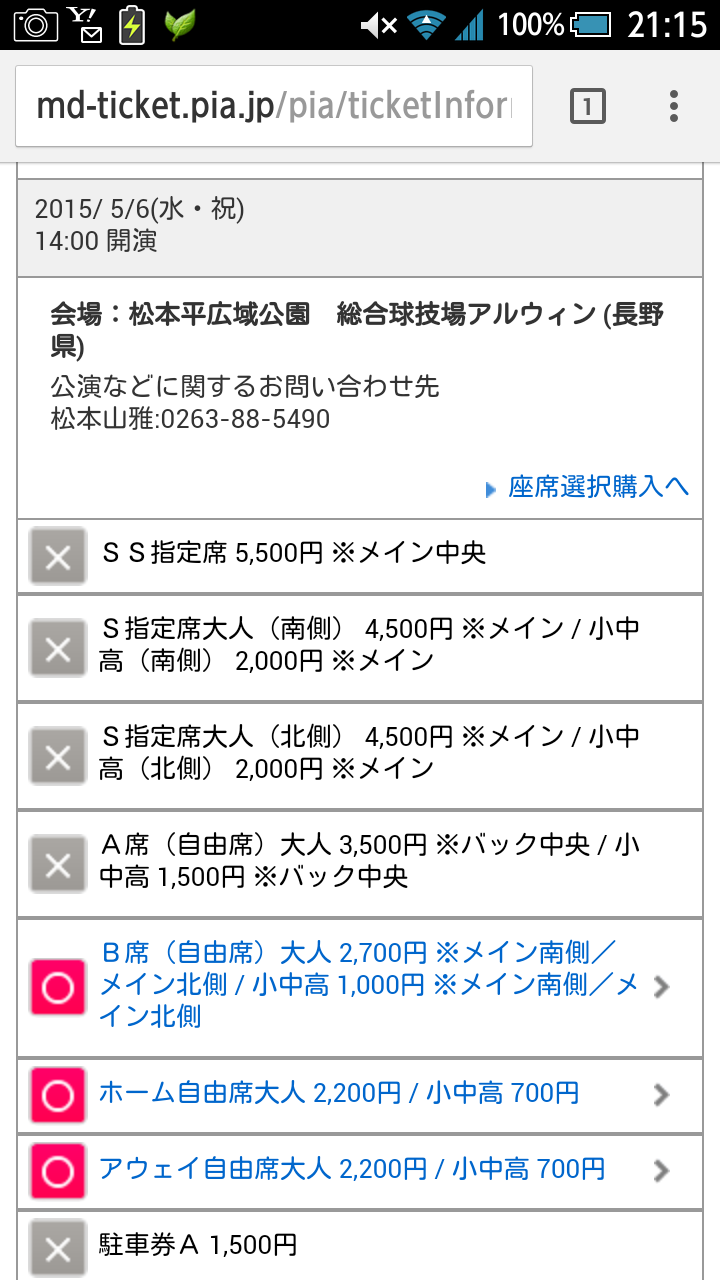Open the browser tab switcher
The height and width of the screenshot is (1280, 720).
pos(587,106)
